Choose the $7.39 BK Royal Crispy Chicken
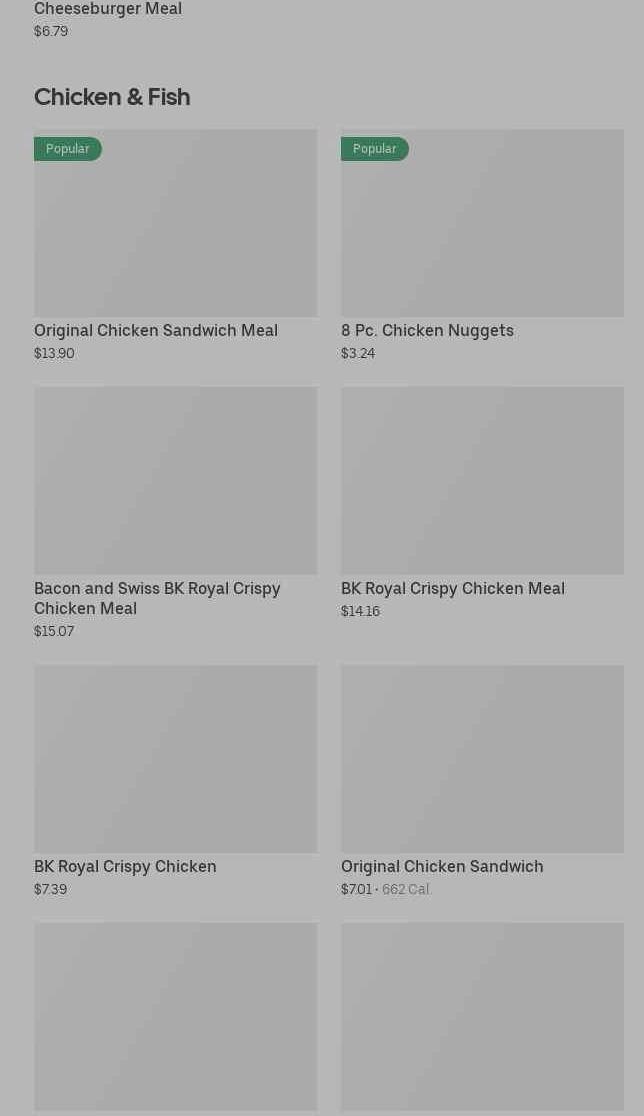Image resolution: width=644 pixels, height=1116 pixels. pos(175,781)
